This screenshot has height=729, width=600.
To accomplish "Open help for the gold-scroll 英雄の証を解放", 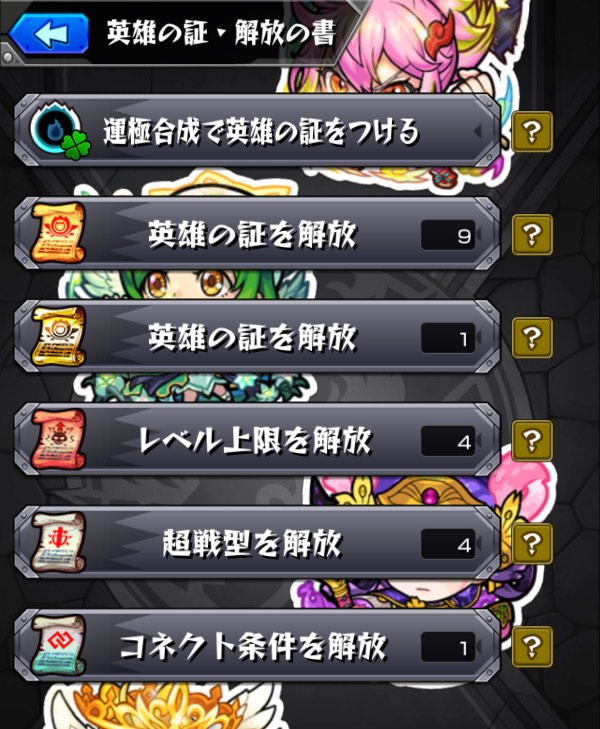I will point(532,337).
